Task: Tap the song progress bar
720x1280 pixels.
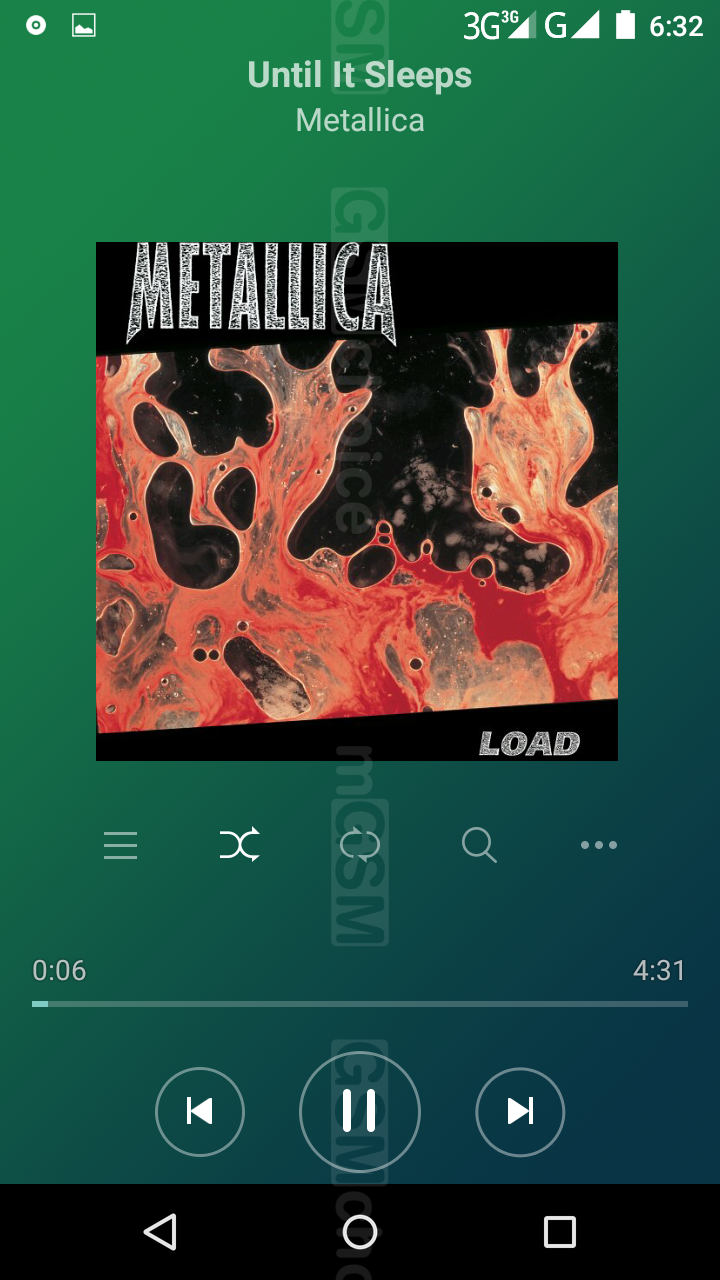Action: coord(360,1003)
